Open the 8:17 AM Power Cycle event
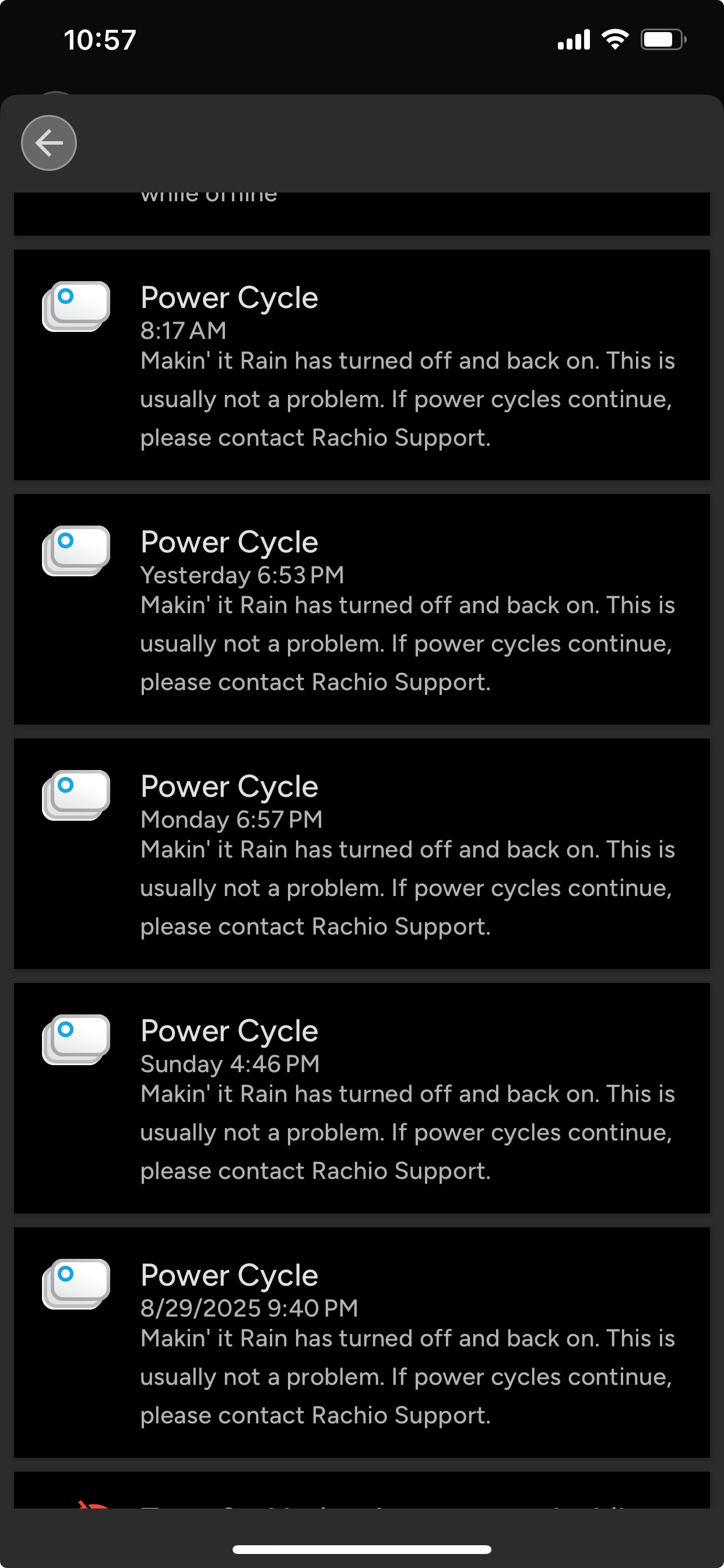This screenshot has width=724, height=1568. tap(361, 365)
